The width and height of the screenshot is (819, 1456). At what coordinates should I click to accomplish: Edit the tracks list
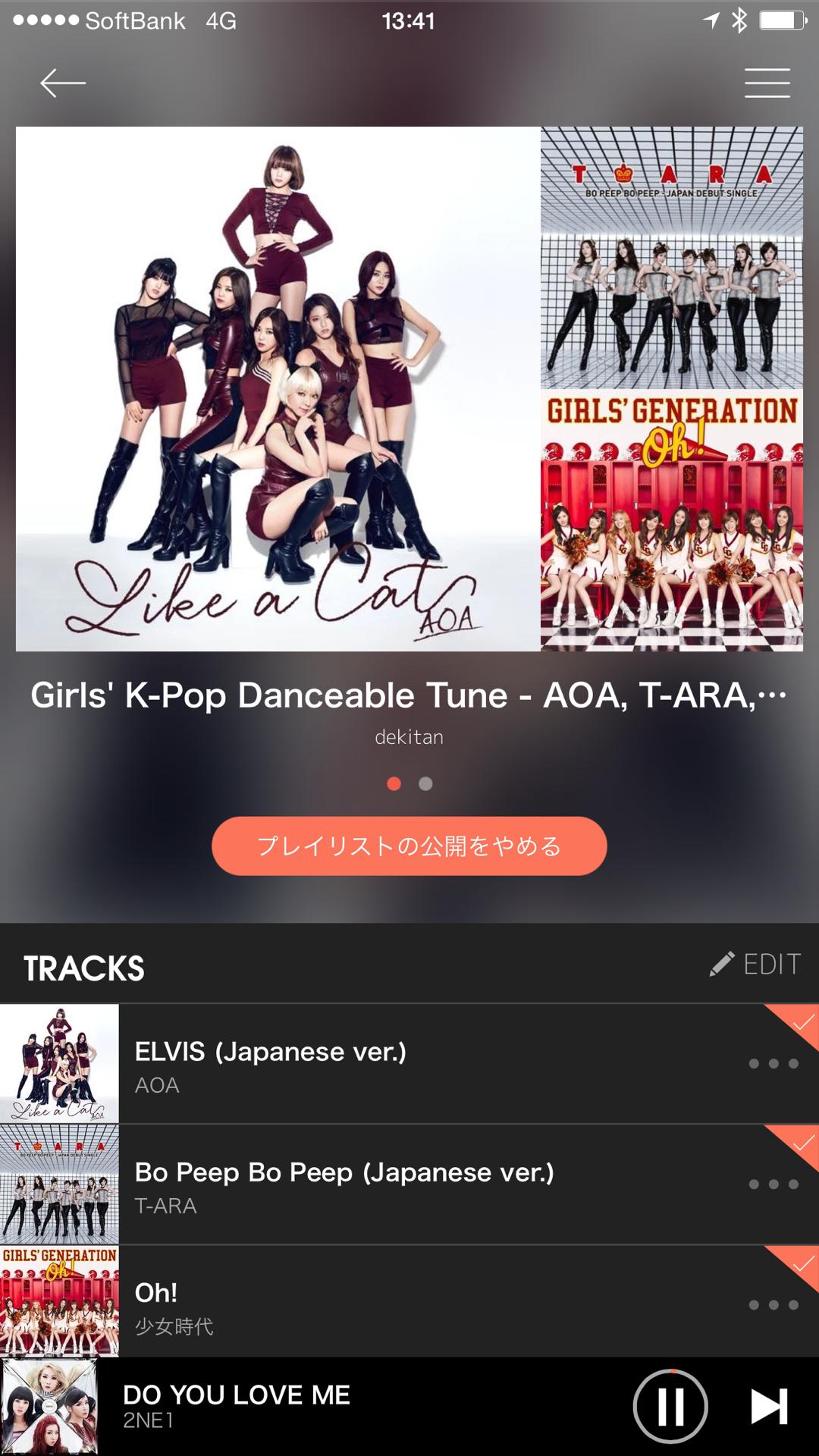[755, 964]
